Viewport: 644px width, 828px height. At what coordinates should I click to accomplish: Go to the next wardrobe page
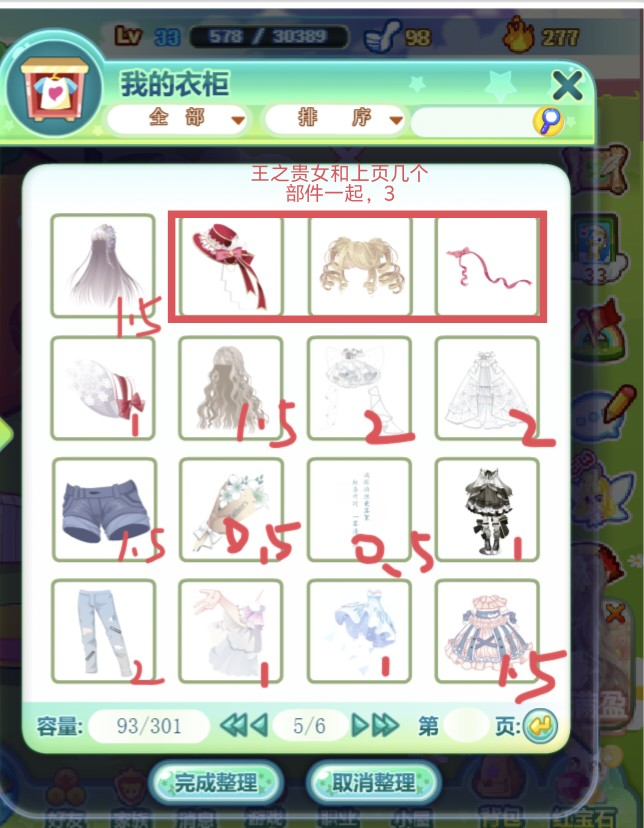(x=375, y=725)
